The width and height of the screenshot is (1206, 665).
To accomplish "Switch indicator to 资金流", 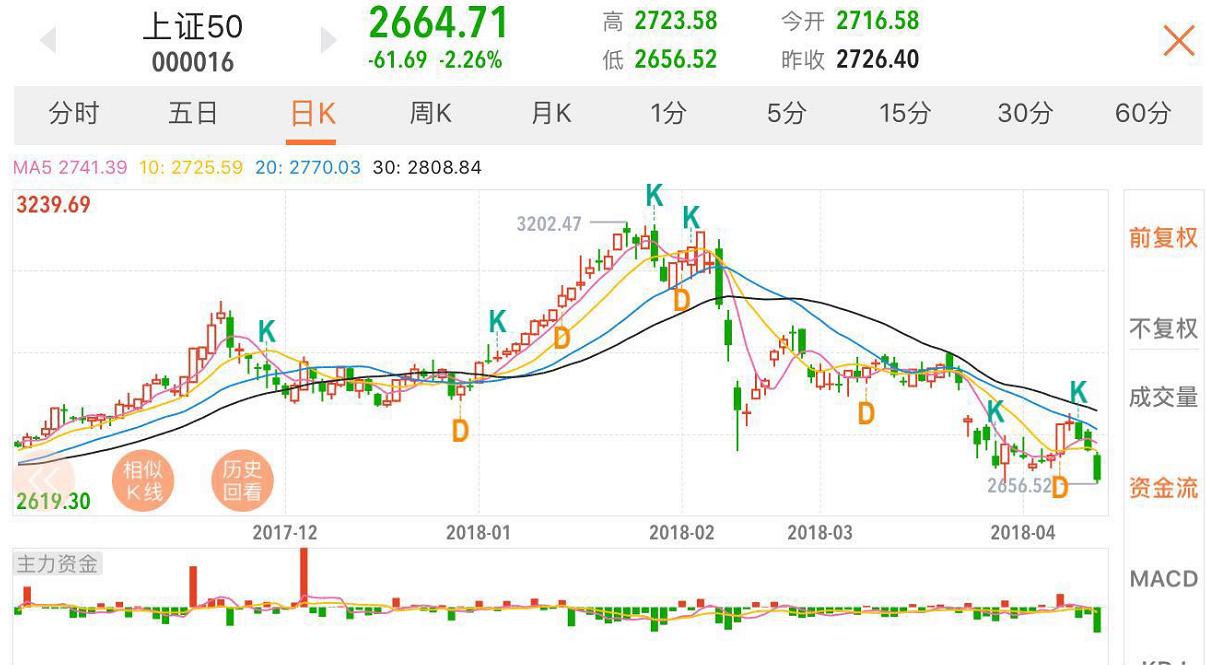I will pos(1163,488).
